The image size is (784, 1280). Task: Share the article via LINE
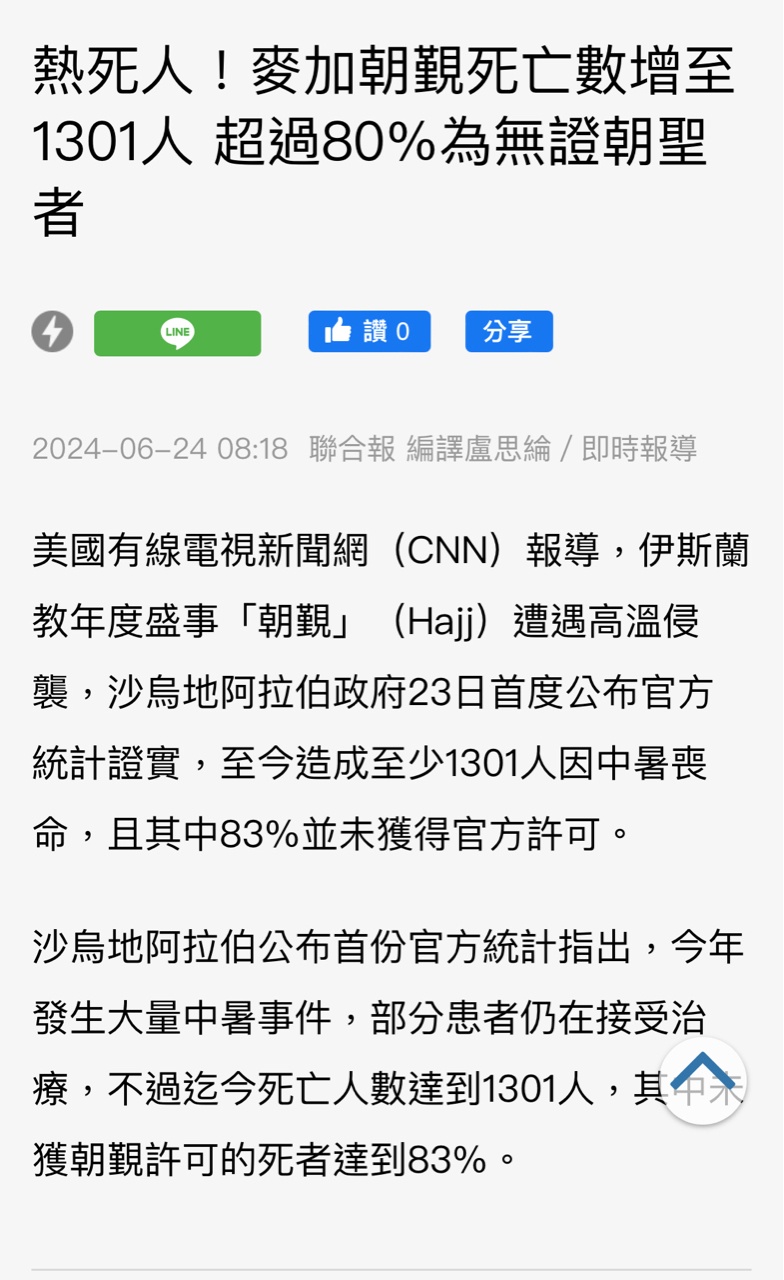[x=177, y=333]
